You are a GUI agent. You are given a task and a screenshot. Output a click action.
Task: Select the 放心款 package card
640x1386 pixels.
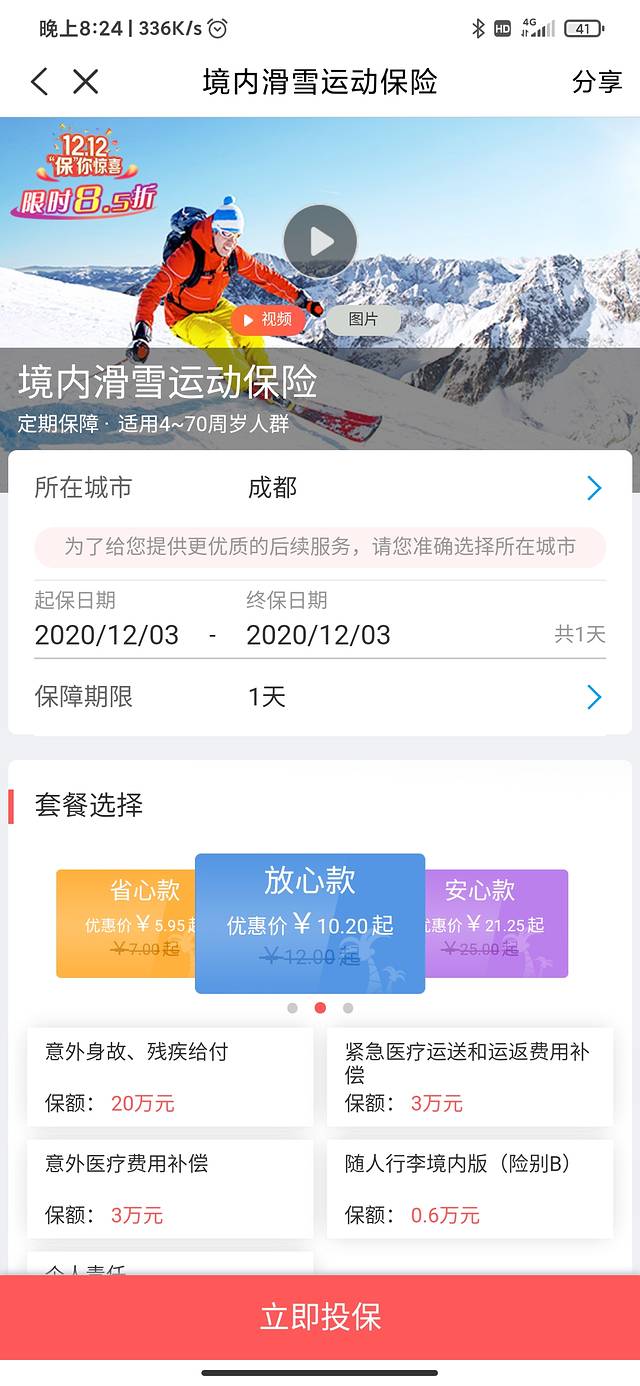click(x=310, y=923)
